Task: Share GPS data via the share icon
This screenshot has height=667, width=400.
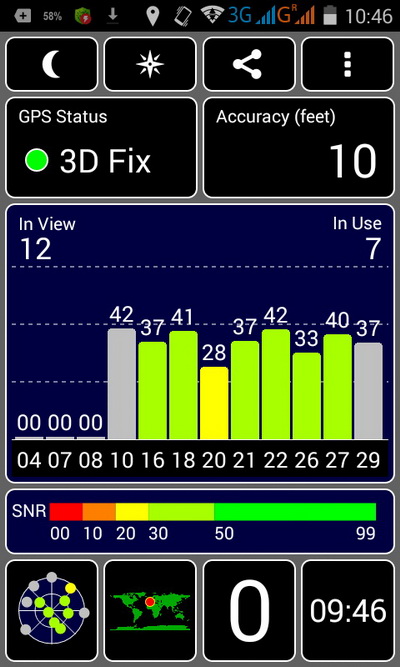Action: tap(249, 64)
